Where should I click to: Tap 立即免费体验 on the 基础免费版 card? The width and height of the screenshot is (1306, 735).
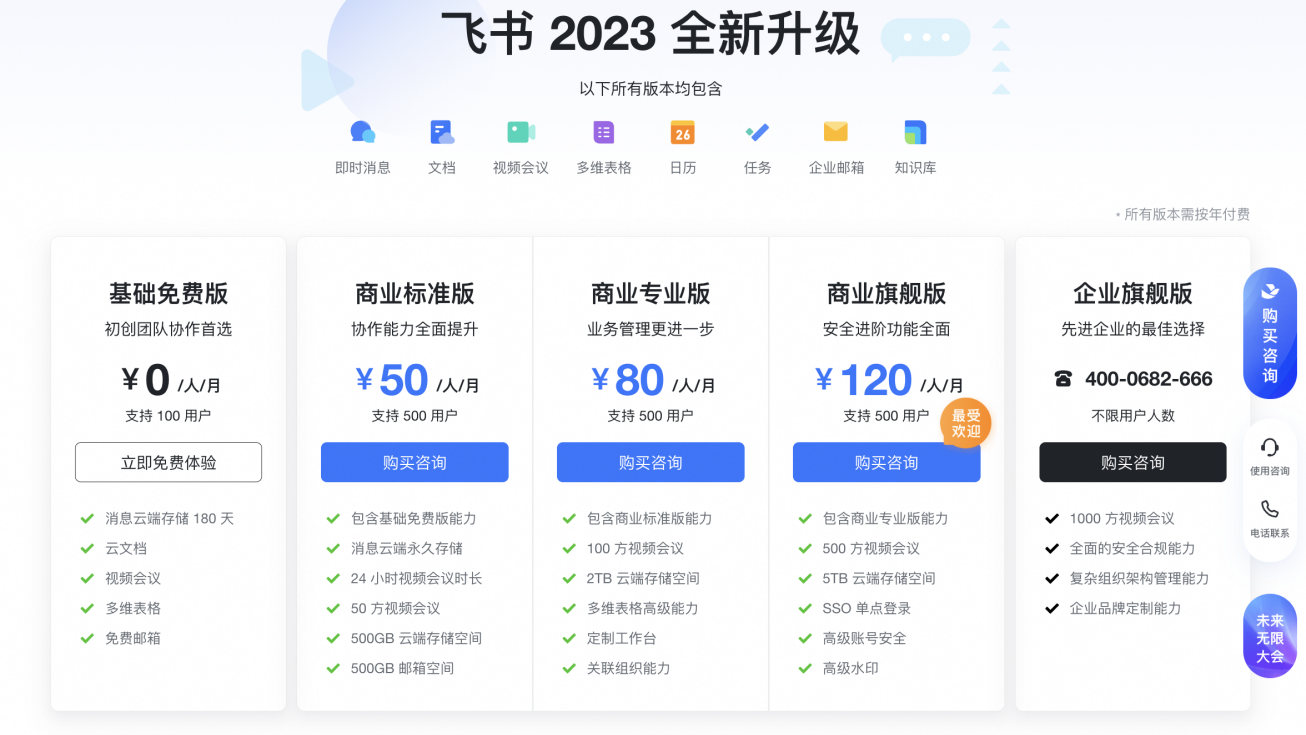[168, 462]
